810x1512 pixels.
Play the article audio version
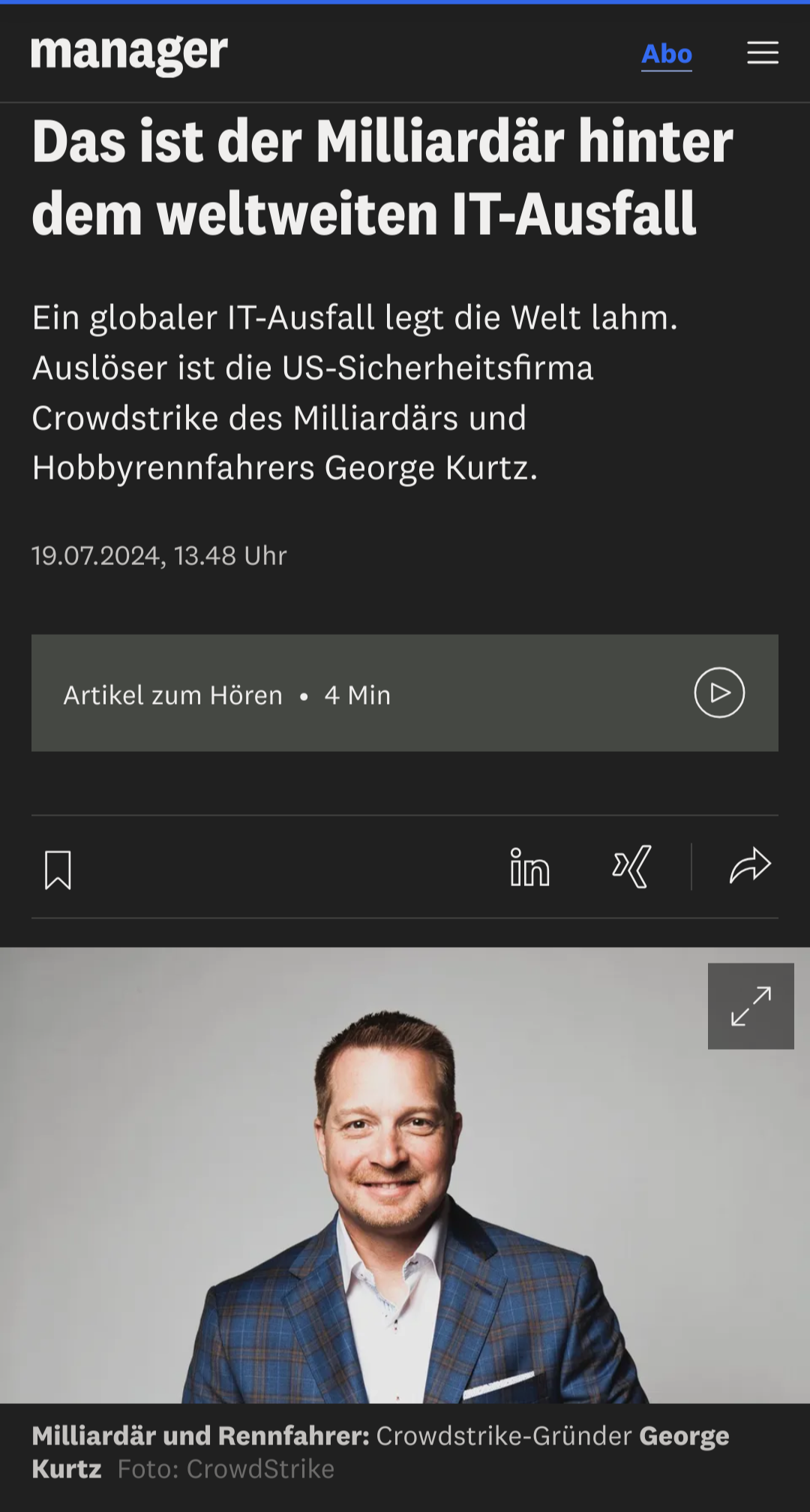[x=718, y=693]
